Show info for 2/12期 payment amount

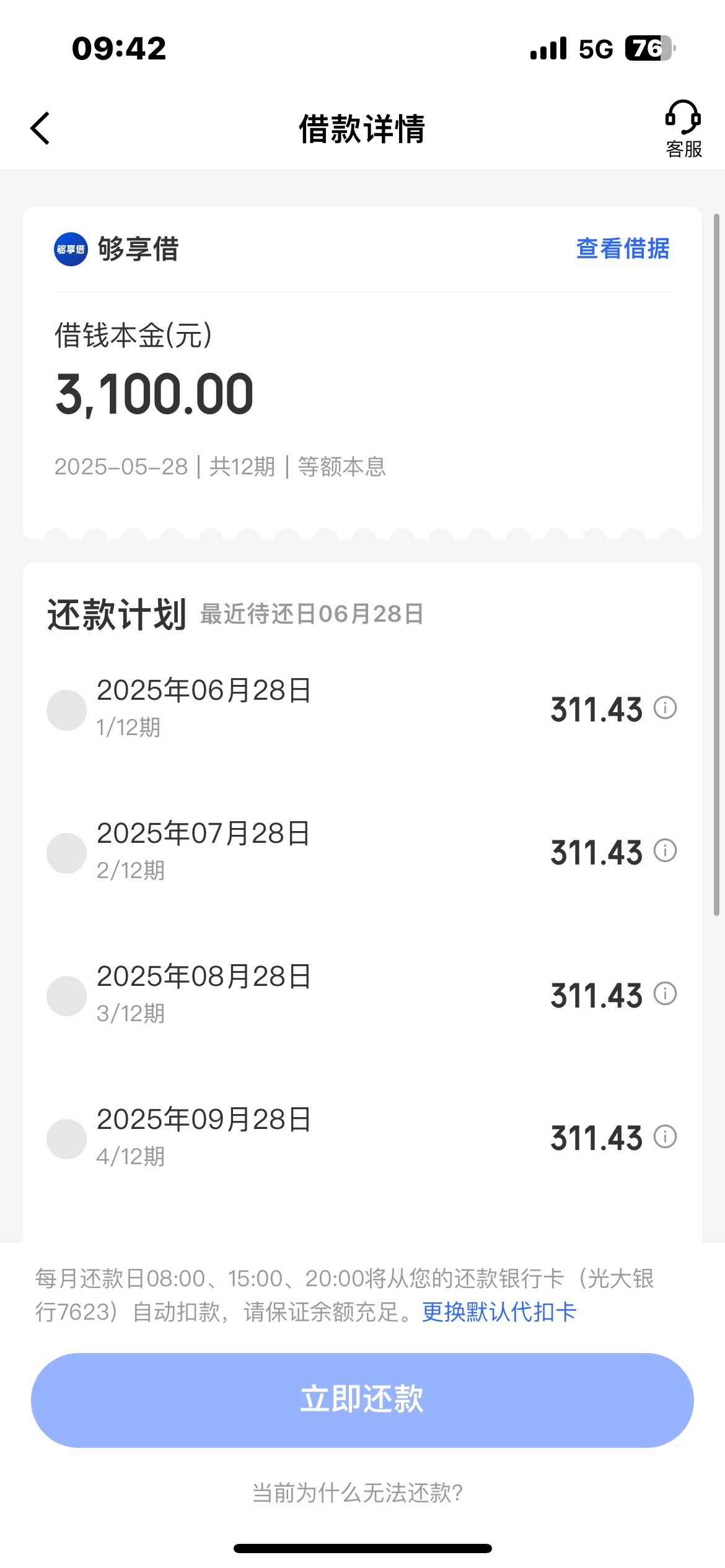tap(665, 850)
